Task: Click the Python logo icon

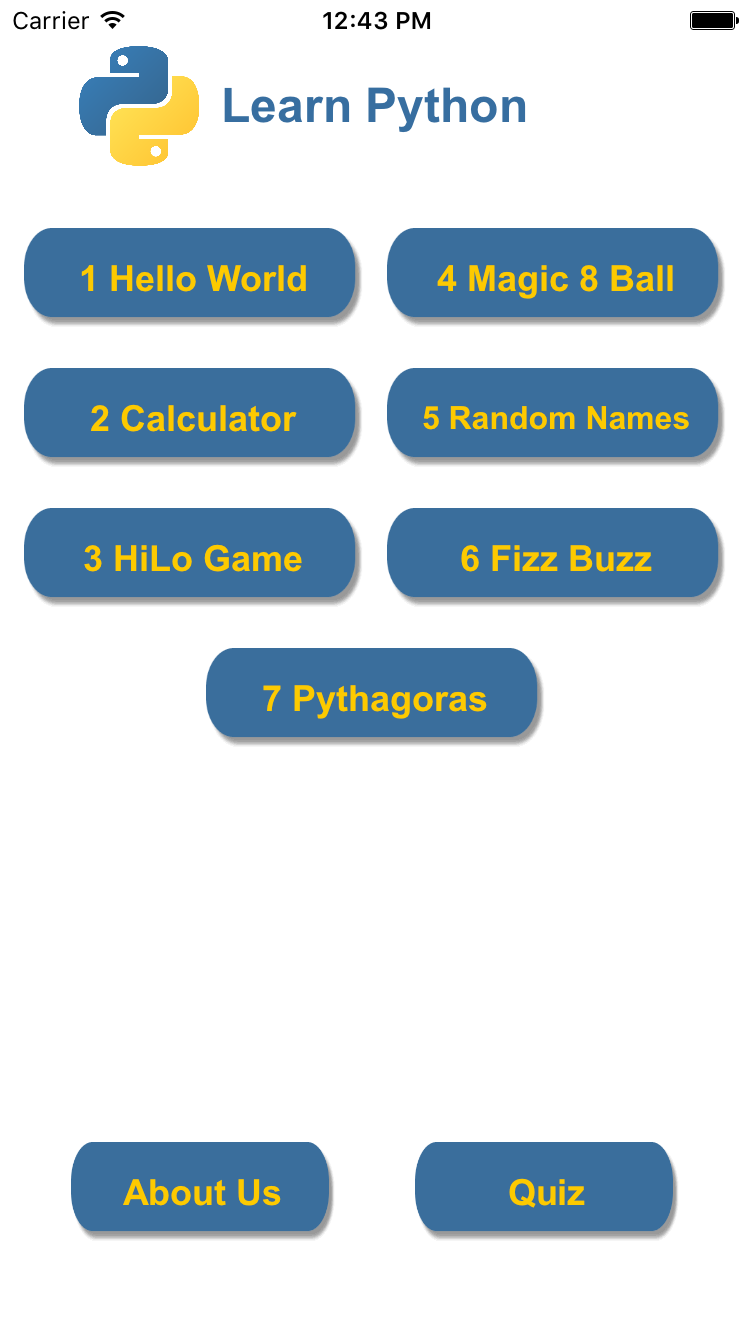Action: coord(139,105)
